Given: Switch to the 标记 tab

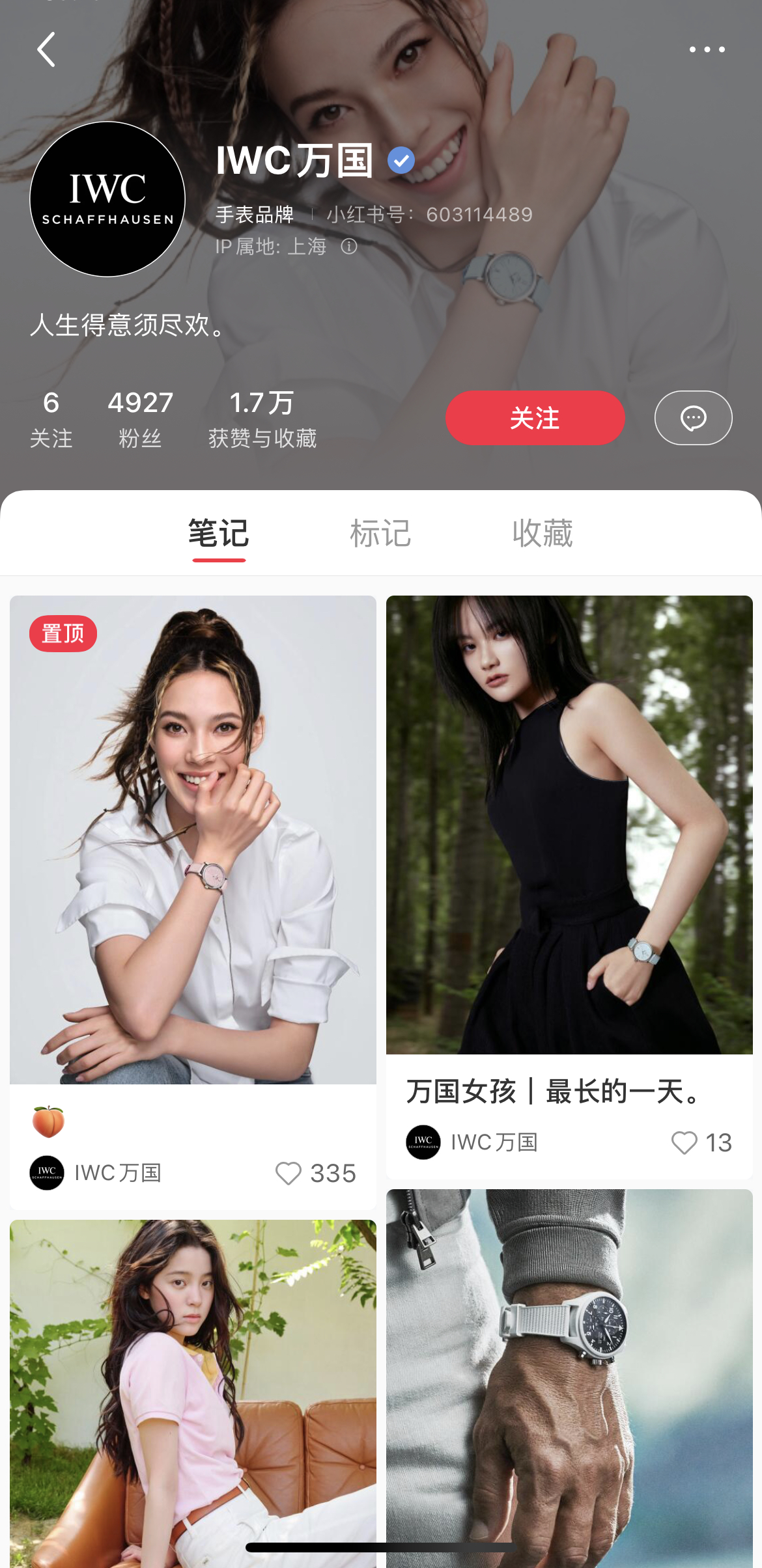Looking at the screenshot, I should point(380,534).
